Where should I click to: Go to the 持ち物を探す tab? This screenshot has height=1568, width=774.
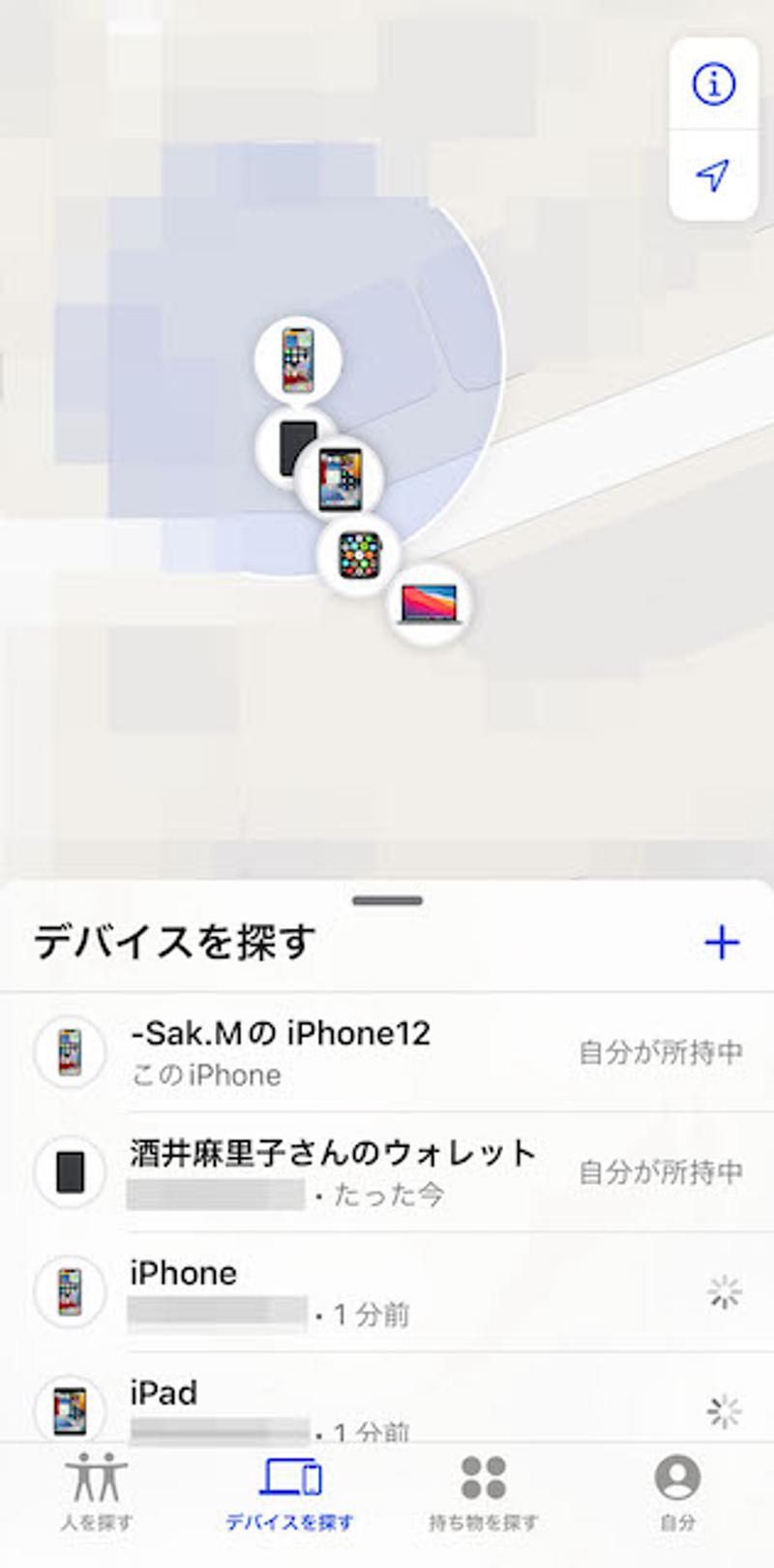click(x=484, y=1492)
